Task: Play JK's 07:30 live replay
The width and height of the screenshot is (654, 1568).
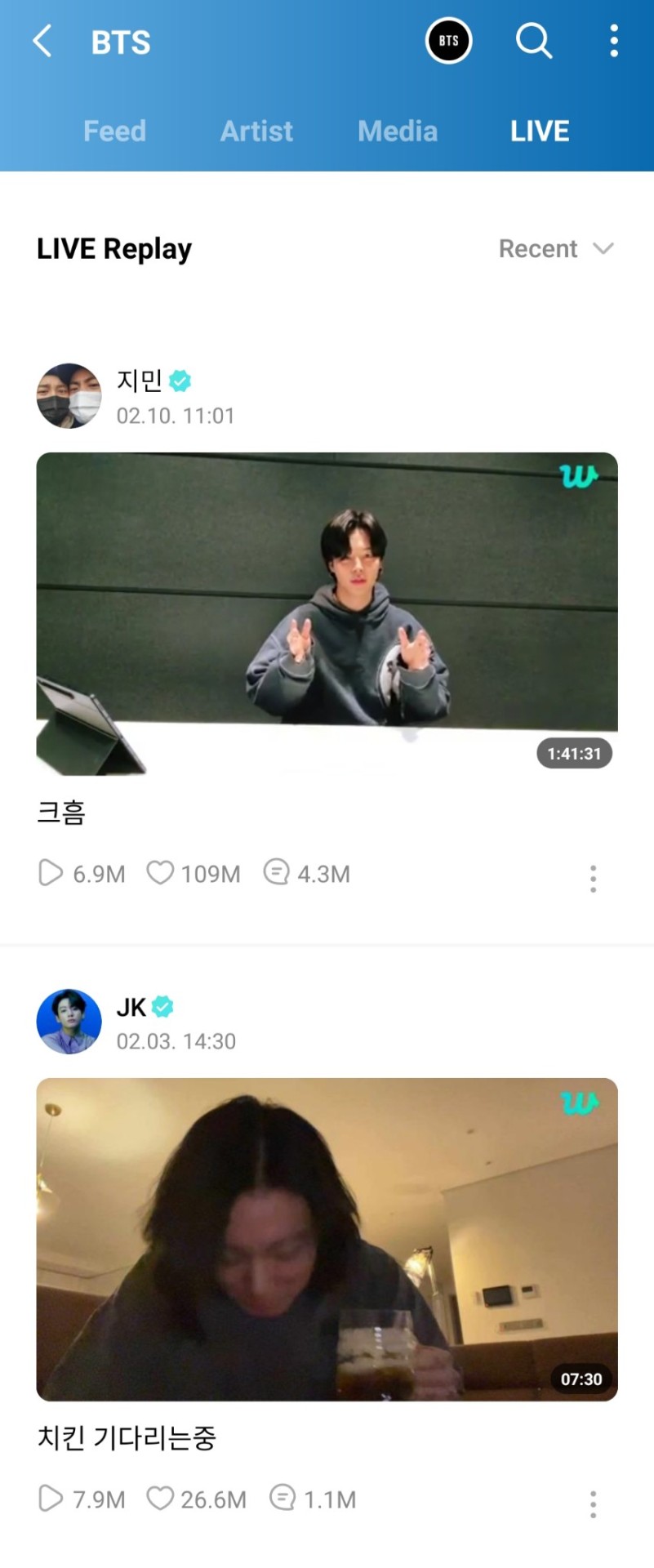Action: point(327,1239)
